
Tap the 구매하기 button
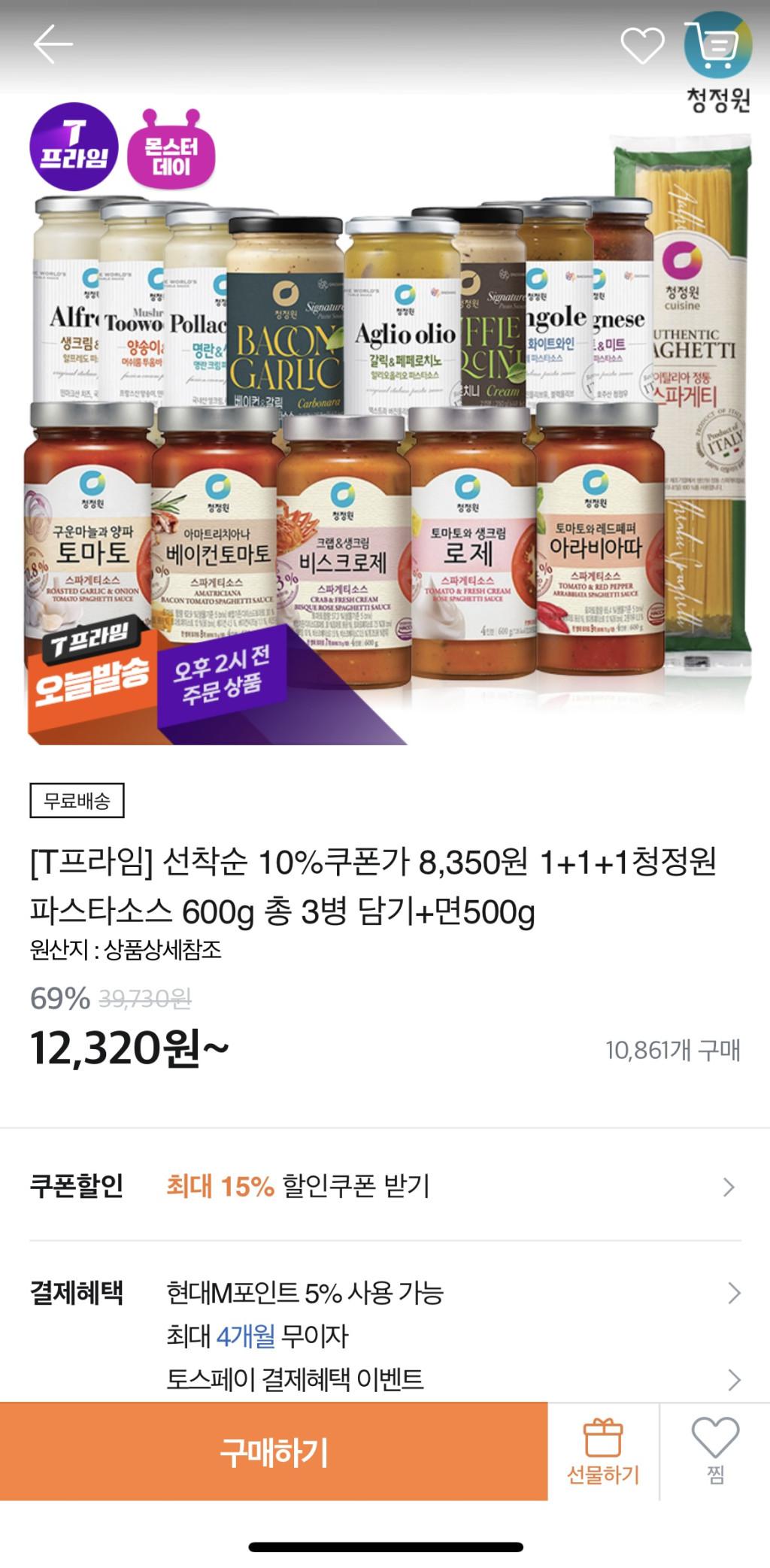point(274,1451)
